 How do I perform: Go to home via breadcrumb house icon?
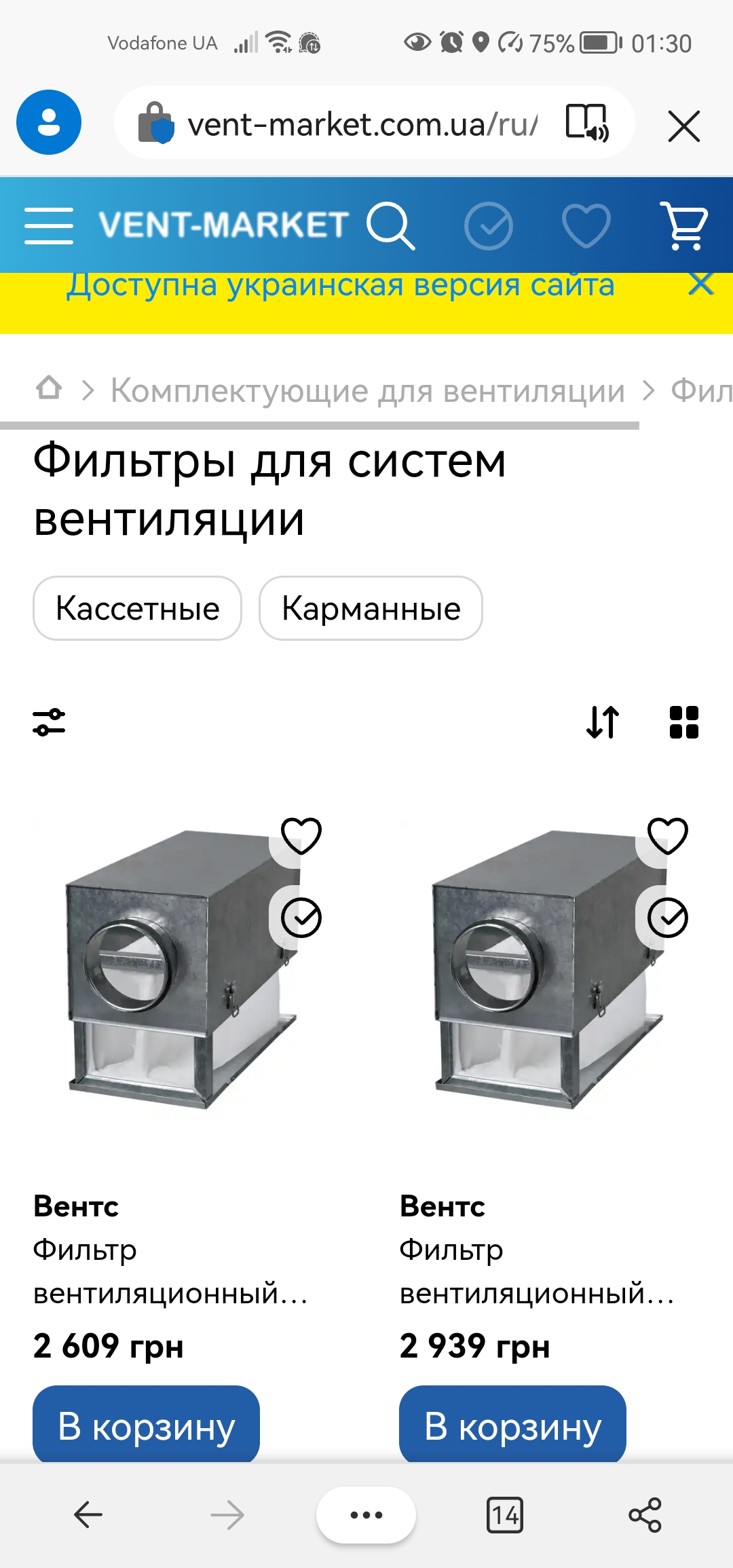[x=49, y=389]
